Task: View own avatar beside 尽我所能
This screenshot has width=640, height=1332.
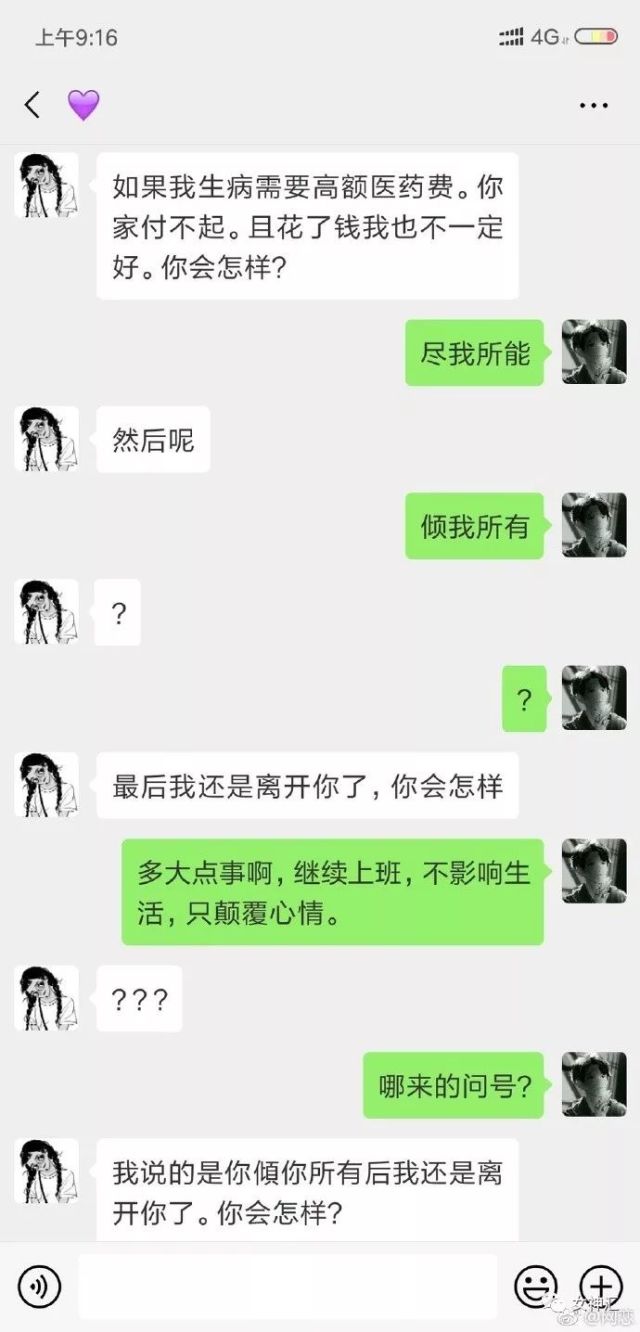Action: [x=593, y=352]
